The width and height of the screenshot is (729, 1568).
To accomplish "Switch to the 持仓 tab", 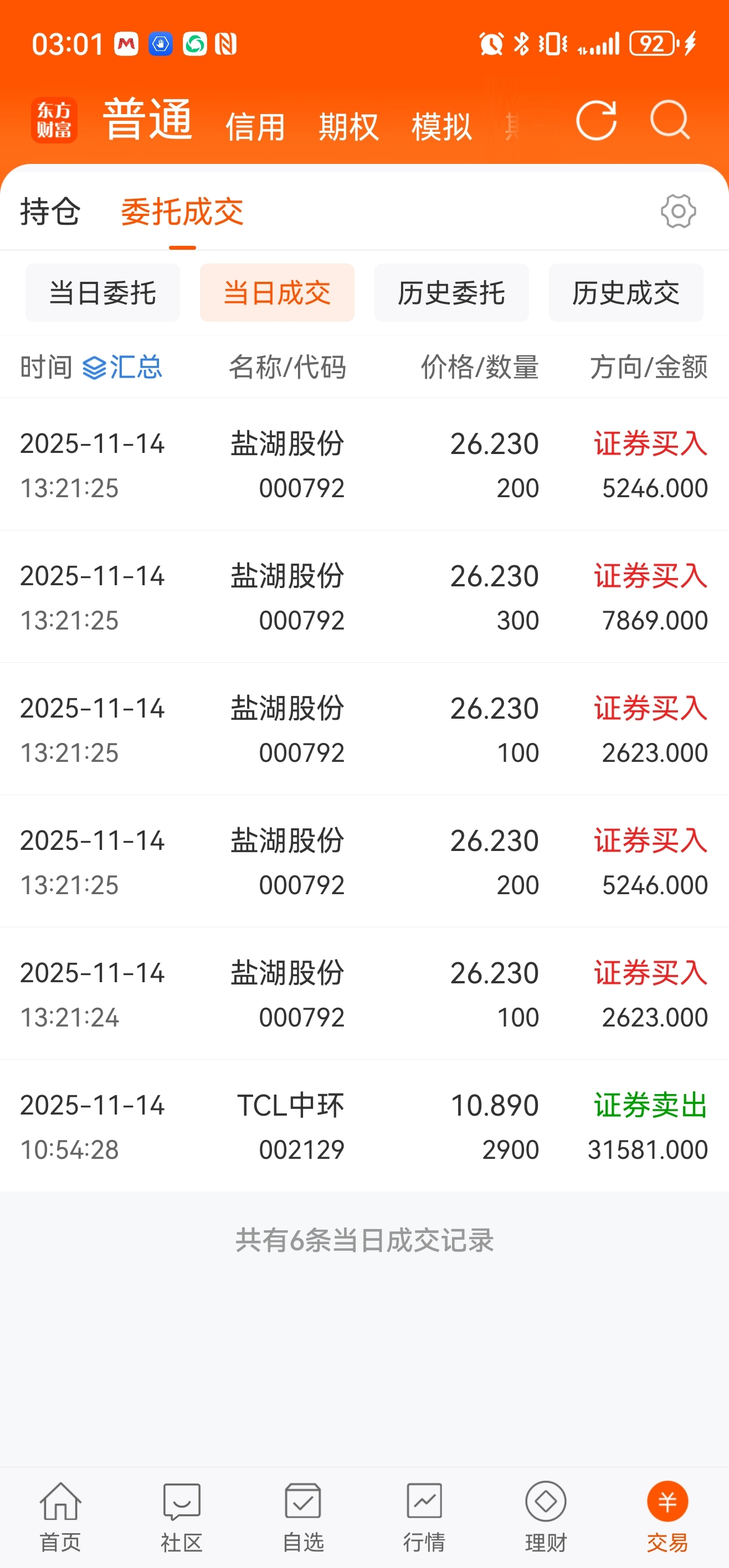I will pos(50,211).
